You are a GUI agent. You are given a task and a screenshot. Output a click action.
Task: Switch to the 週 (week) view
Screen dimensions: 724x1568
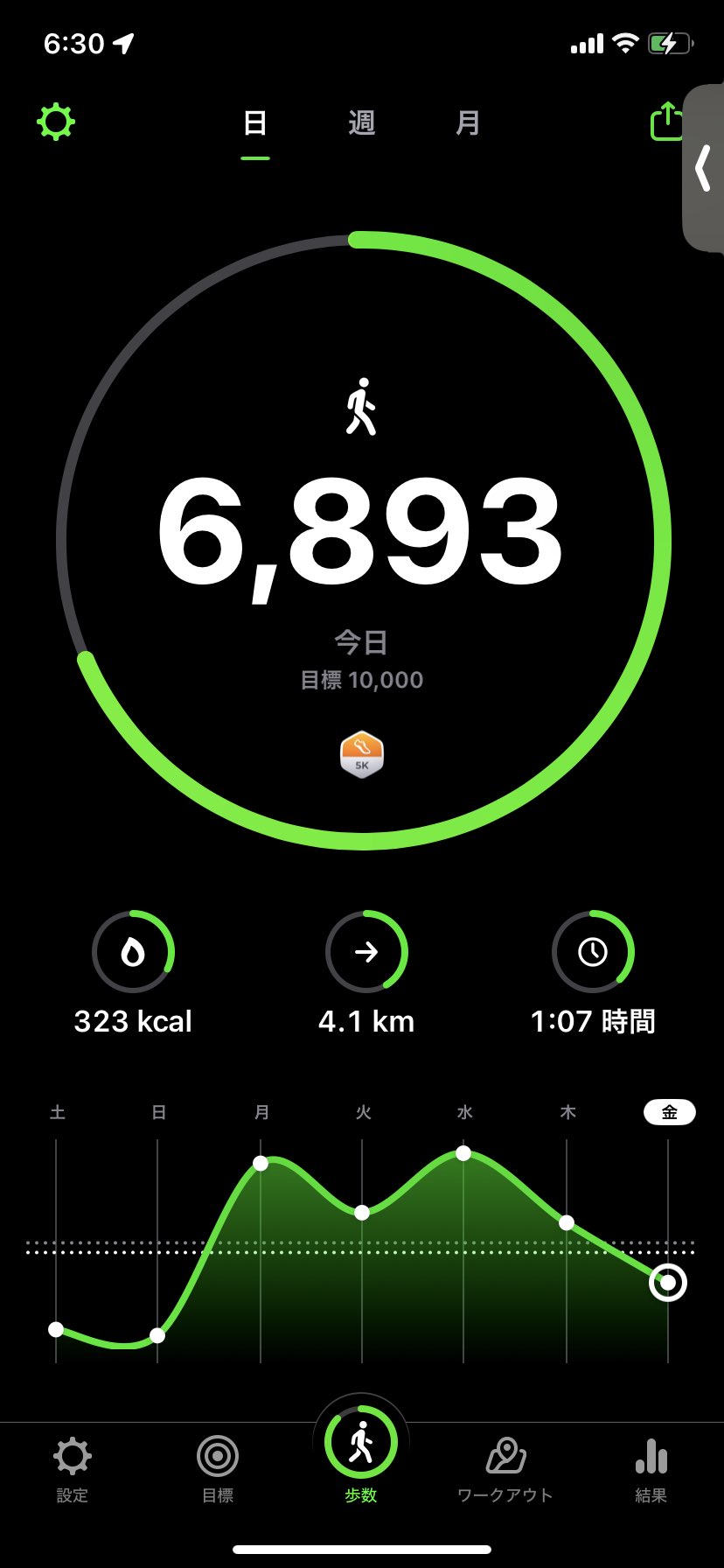click(x=361, y=122)
